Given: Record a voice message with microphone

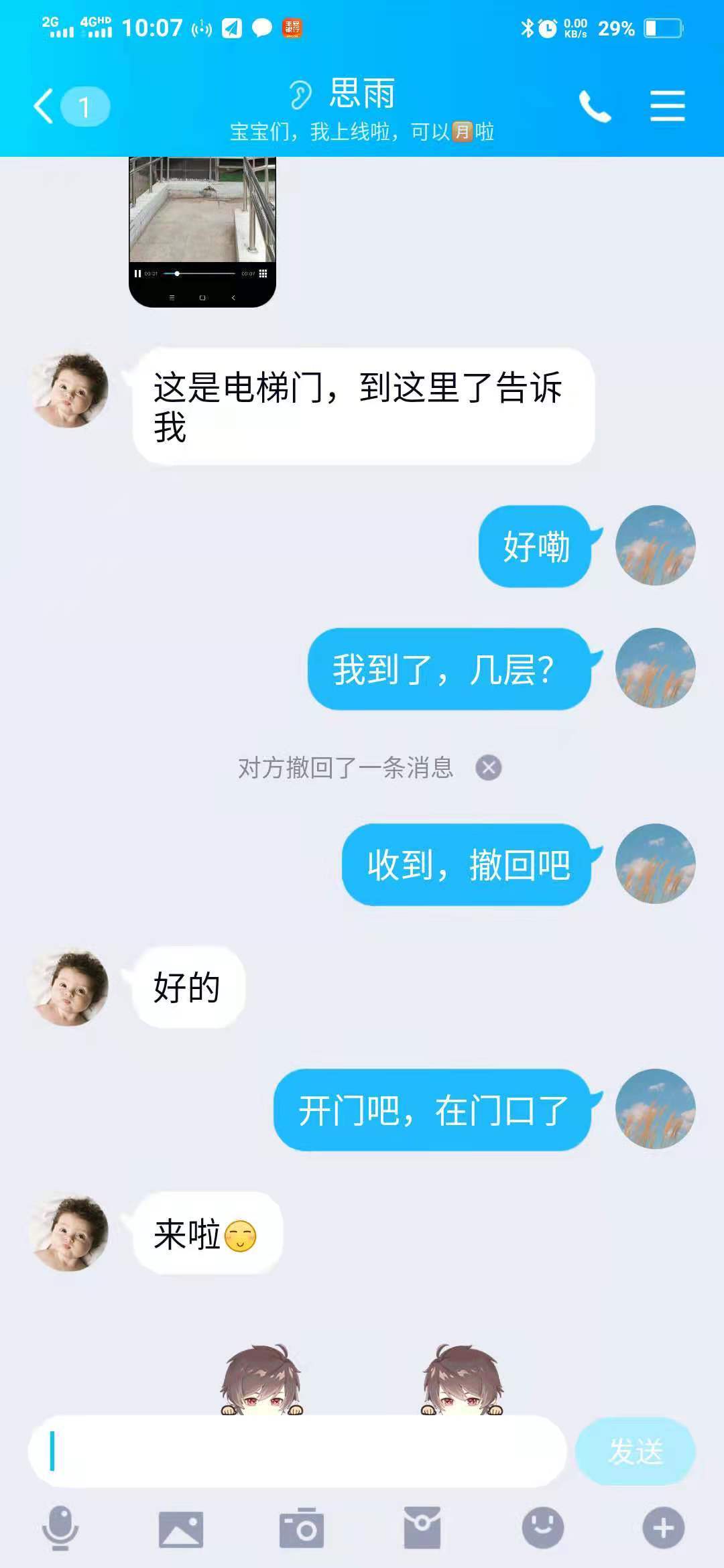Looking at the screenshot, I should tap(60, 1528).
